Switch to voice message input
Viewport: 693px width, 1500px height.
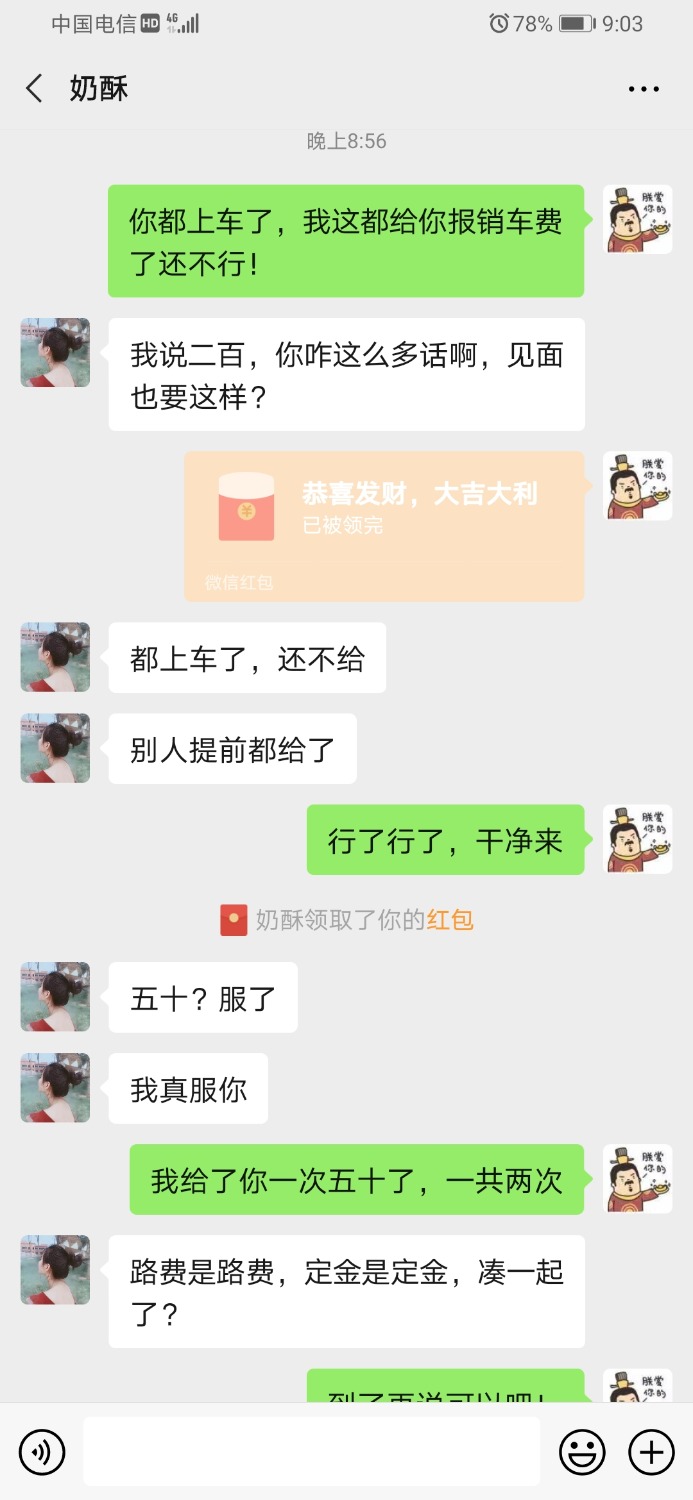tap(42, 1452)
